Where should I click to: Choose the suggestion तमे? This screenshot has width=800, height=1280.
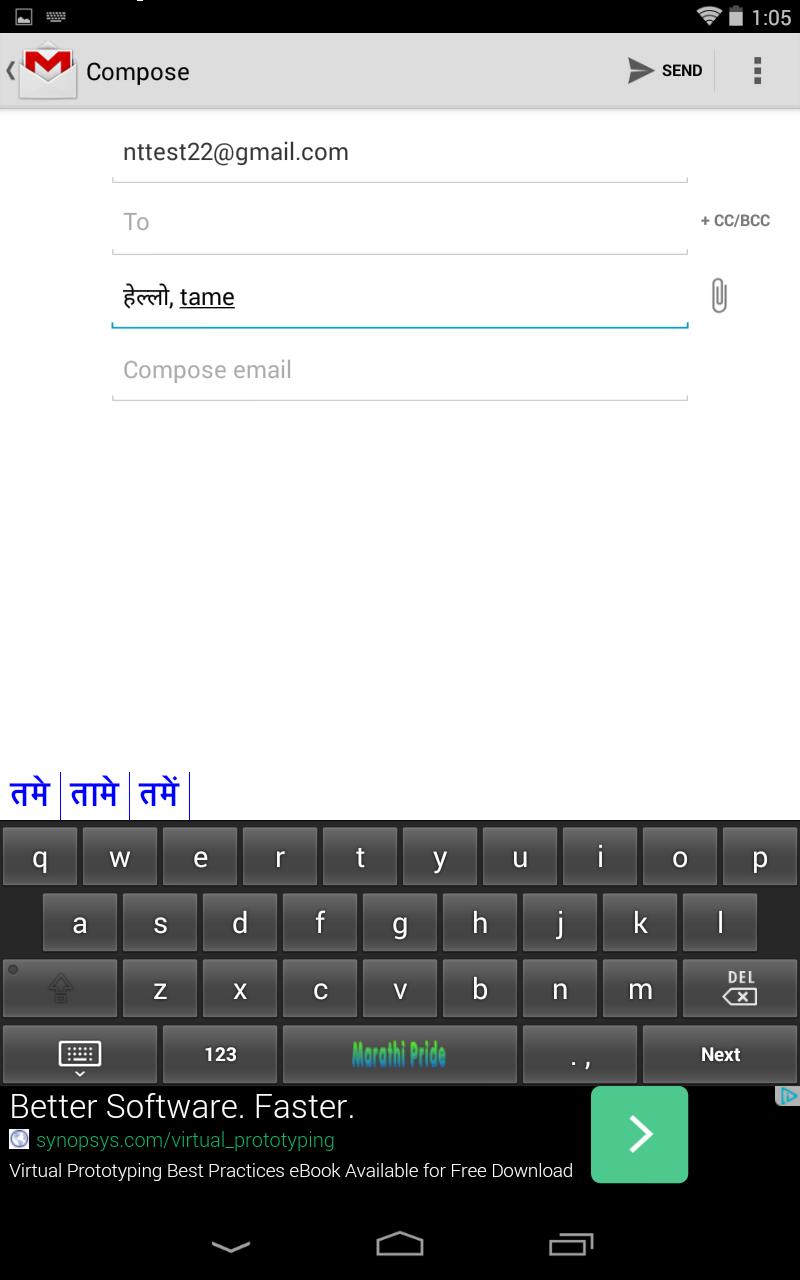[30, 794]
